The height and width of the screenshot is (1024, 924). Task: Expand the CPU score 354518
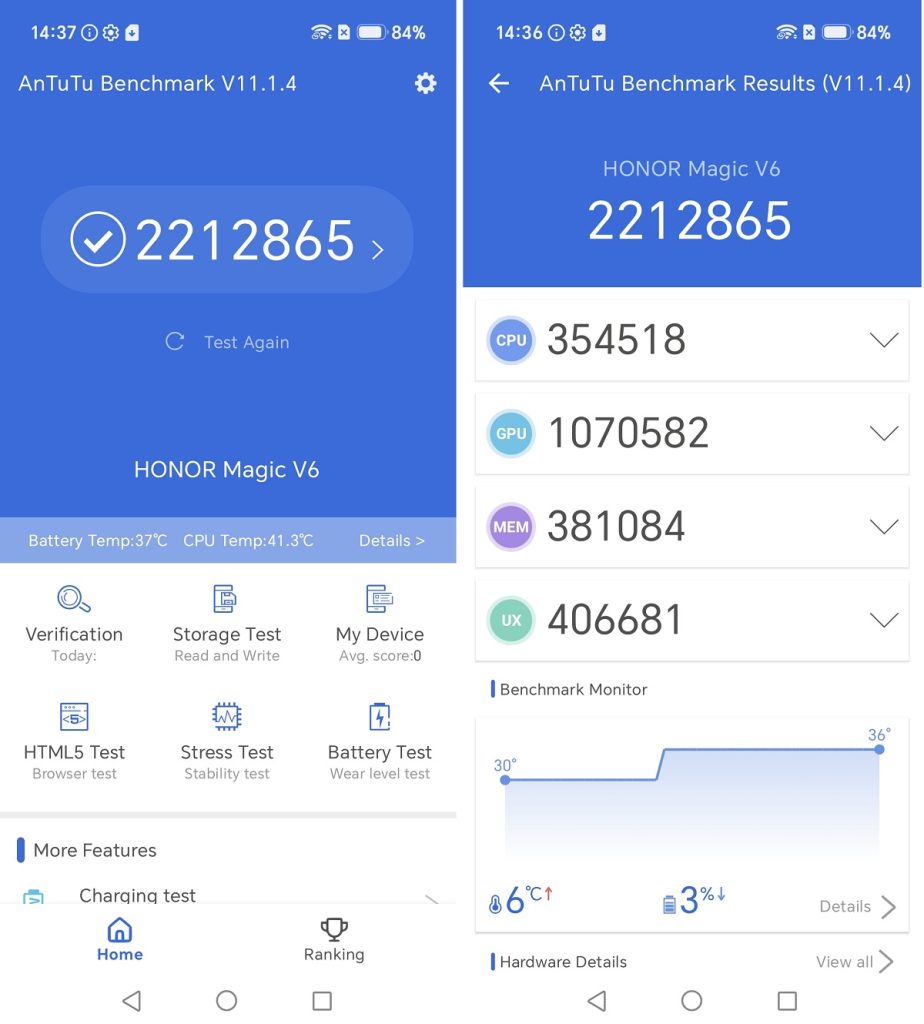(x=692, y=340)
